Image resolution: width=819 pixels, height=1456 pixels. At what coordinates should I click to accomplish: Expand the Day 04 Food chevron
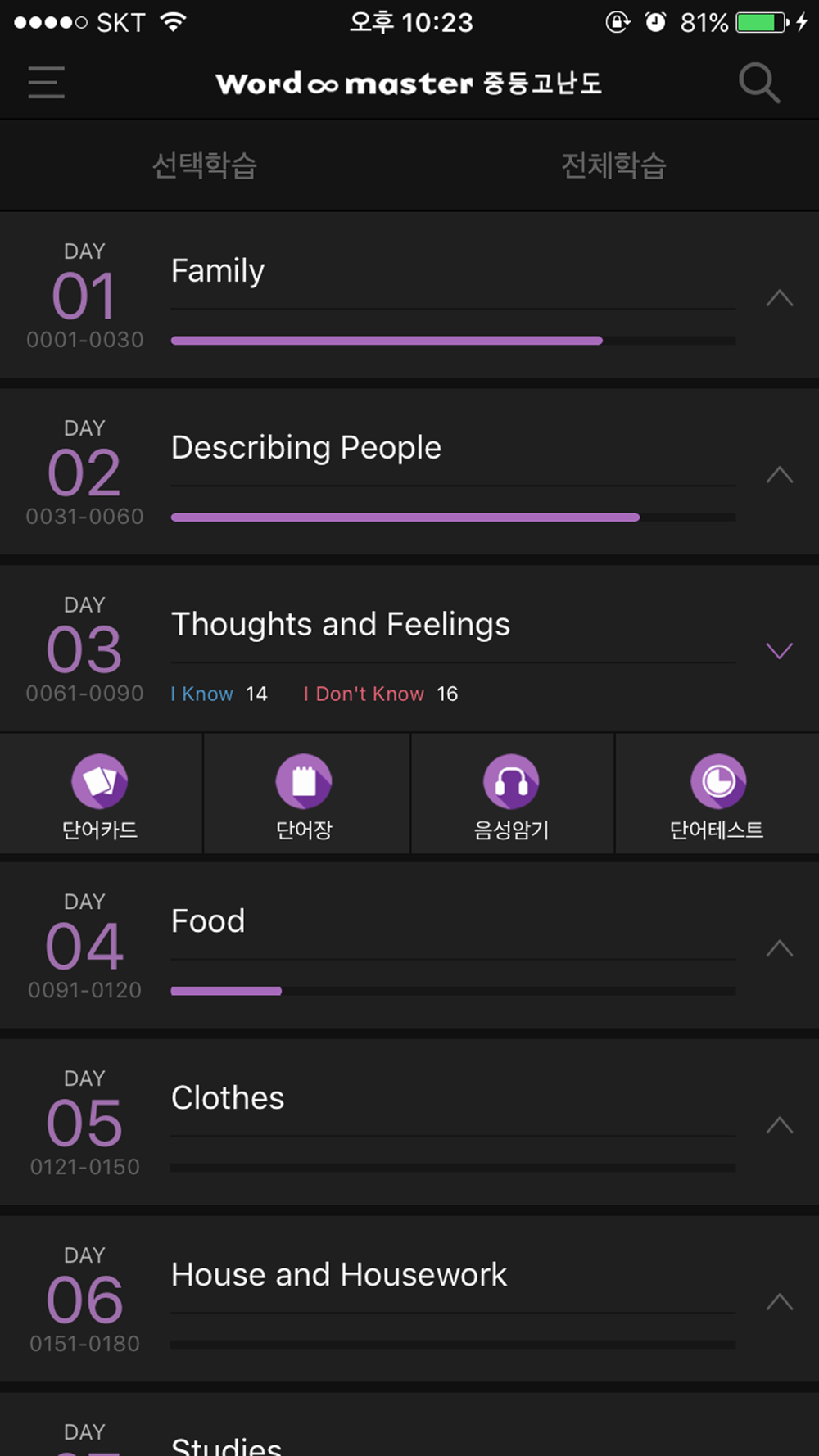coord(779,948)
